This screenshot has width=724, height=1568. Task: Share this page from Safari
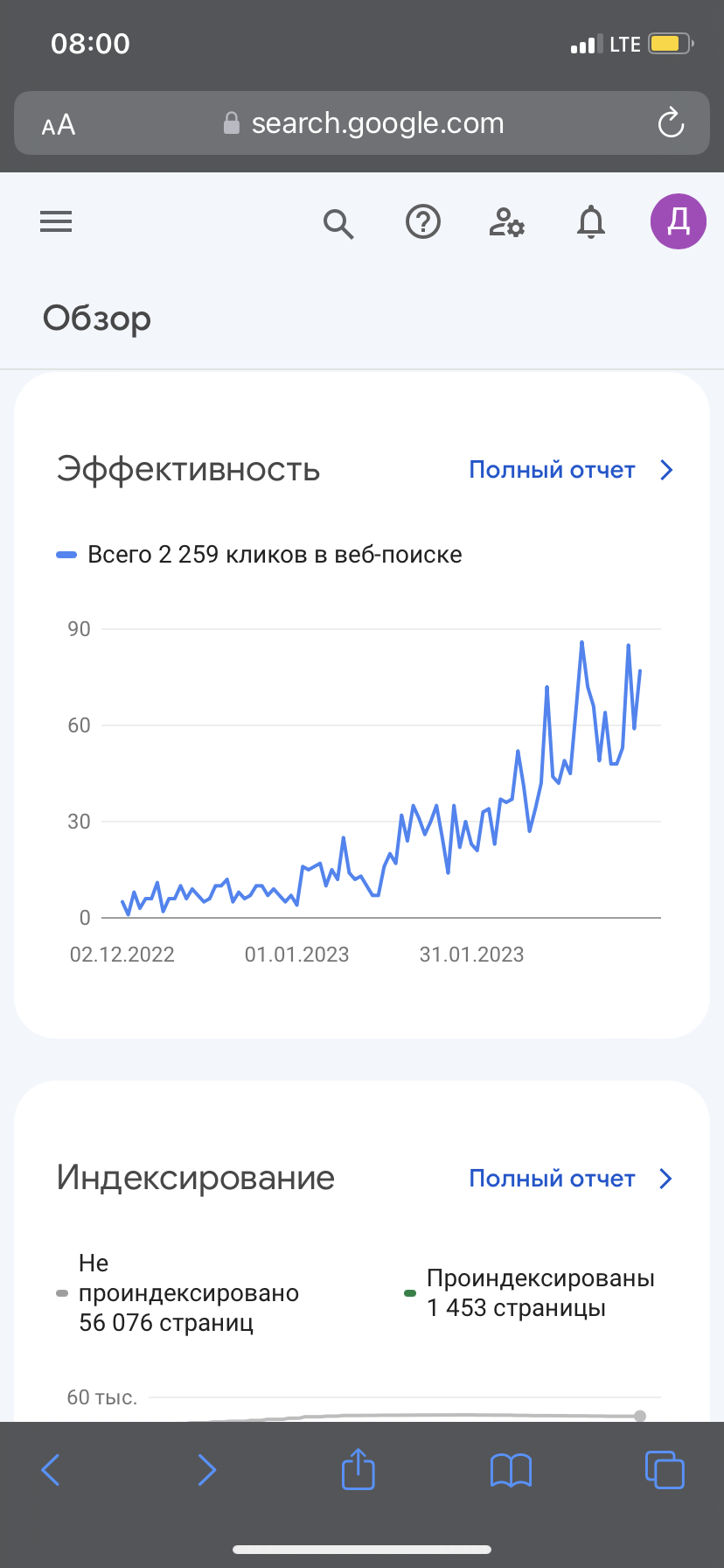click(358, 1468)
